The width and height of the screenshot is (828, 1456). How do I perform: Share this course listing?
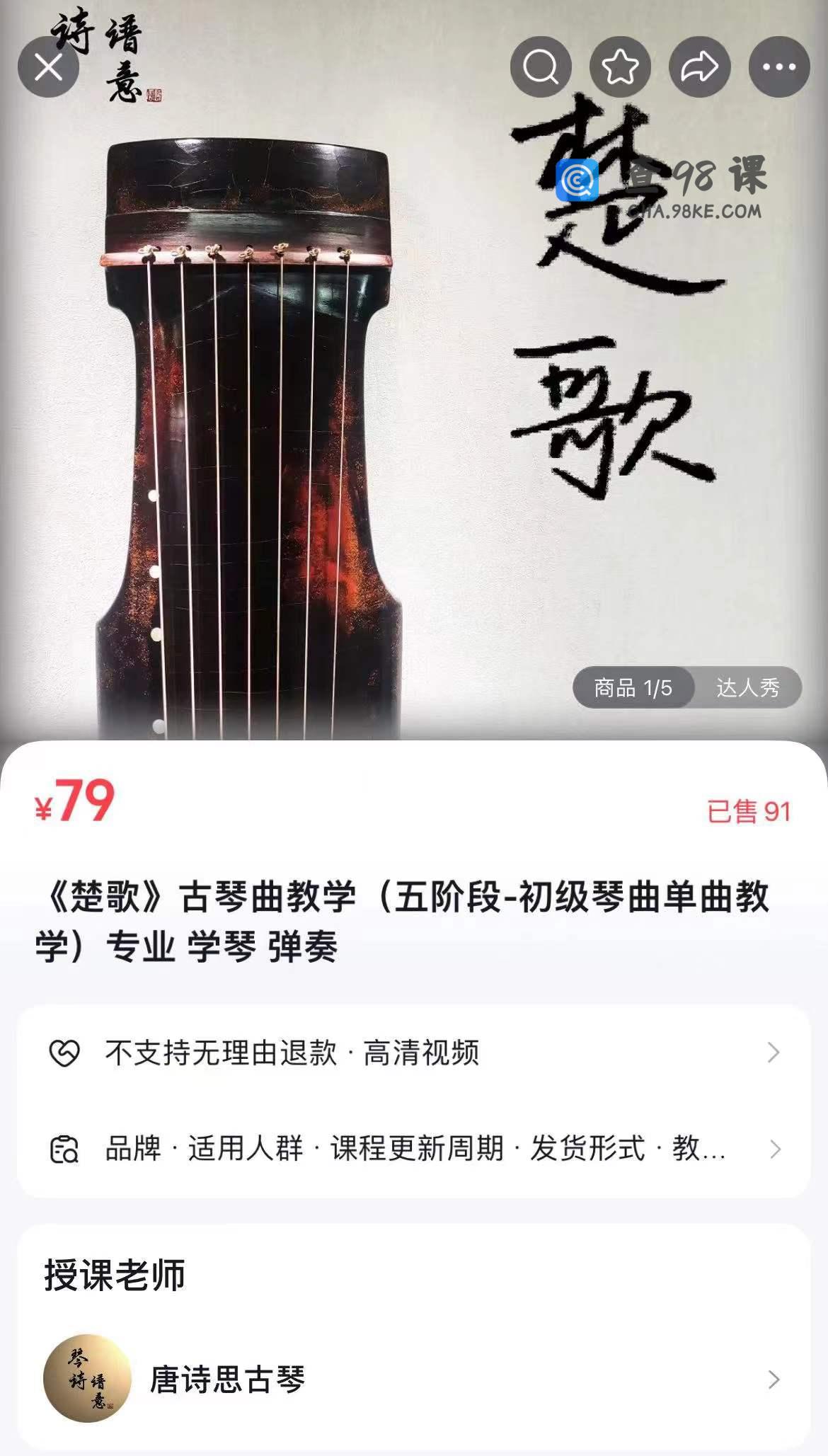700,67
